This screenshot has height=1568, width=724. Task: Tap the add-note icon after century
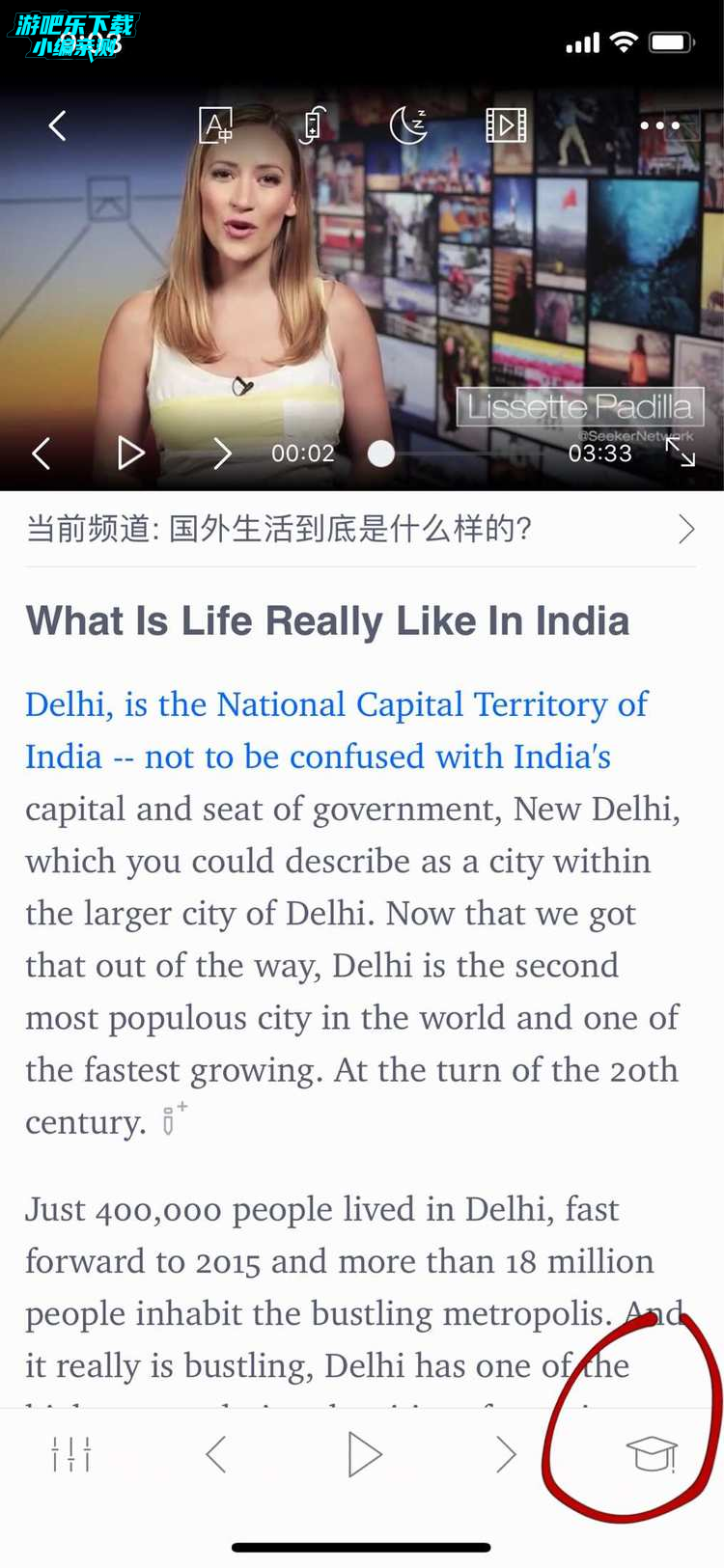tap(174, 1118)
